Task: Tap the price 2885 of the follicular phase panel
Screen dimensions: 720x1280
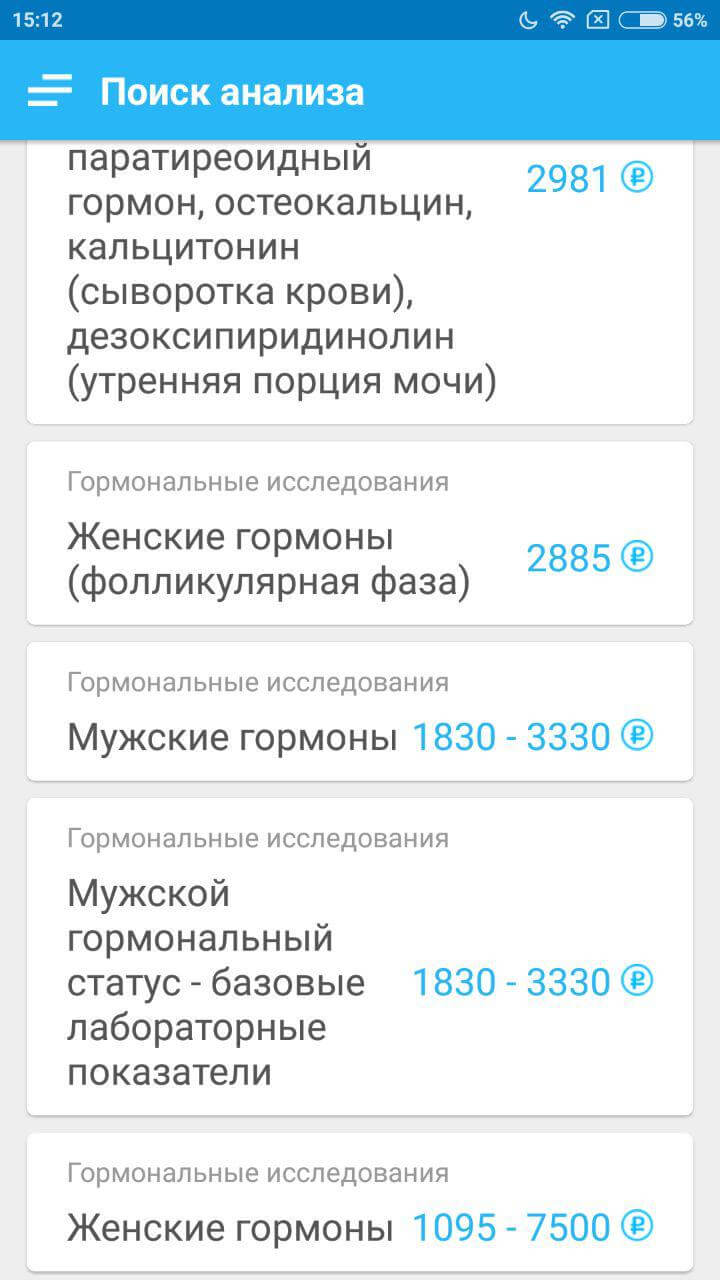Action: [x=567, y=557]
